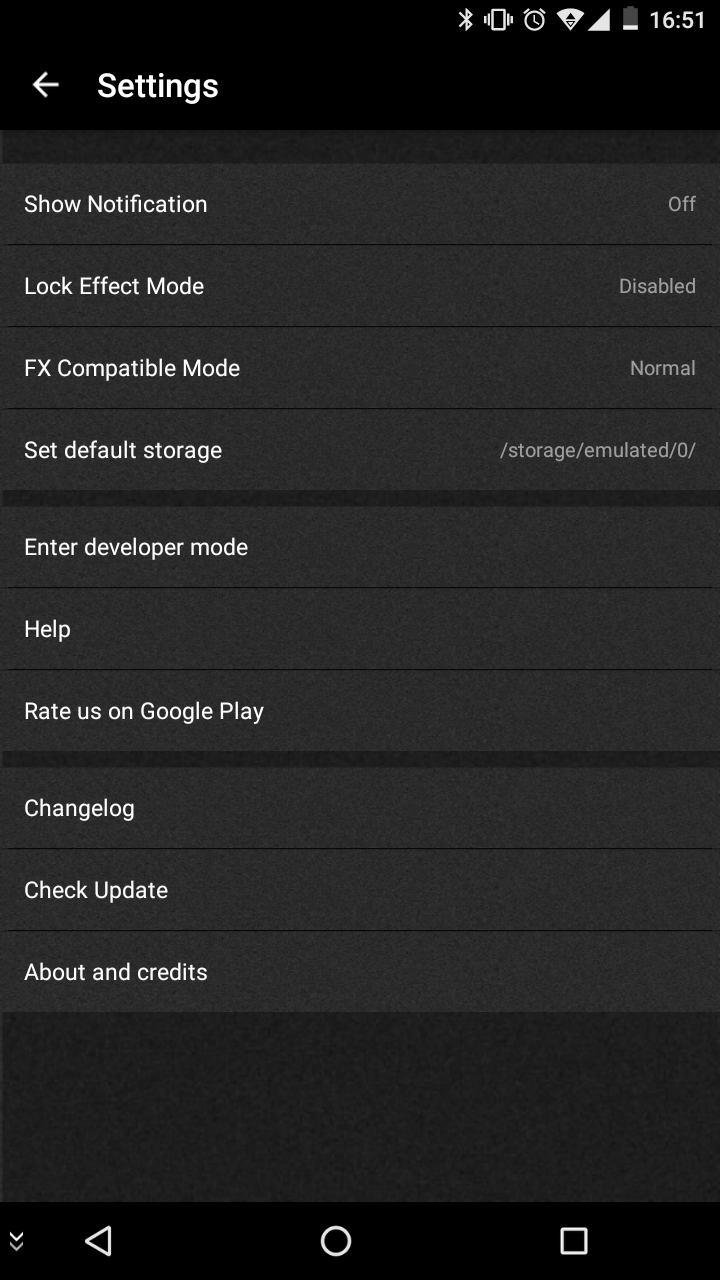This screenshot has width=720, height=1280.
Task: Tap Rate us on Google Play
Action: click(x=360, y=711)
